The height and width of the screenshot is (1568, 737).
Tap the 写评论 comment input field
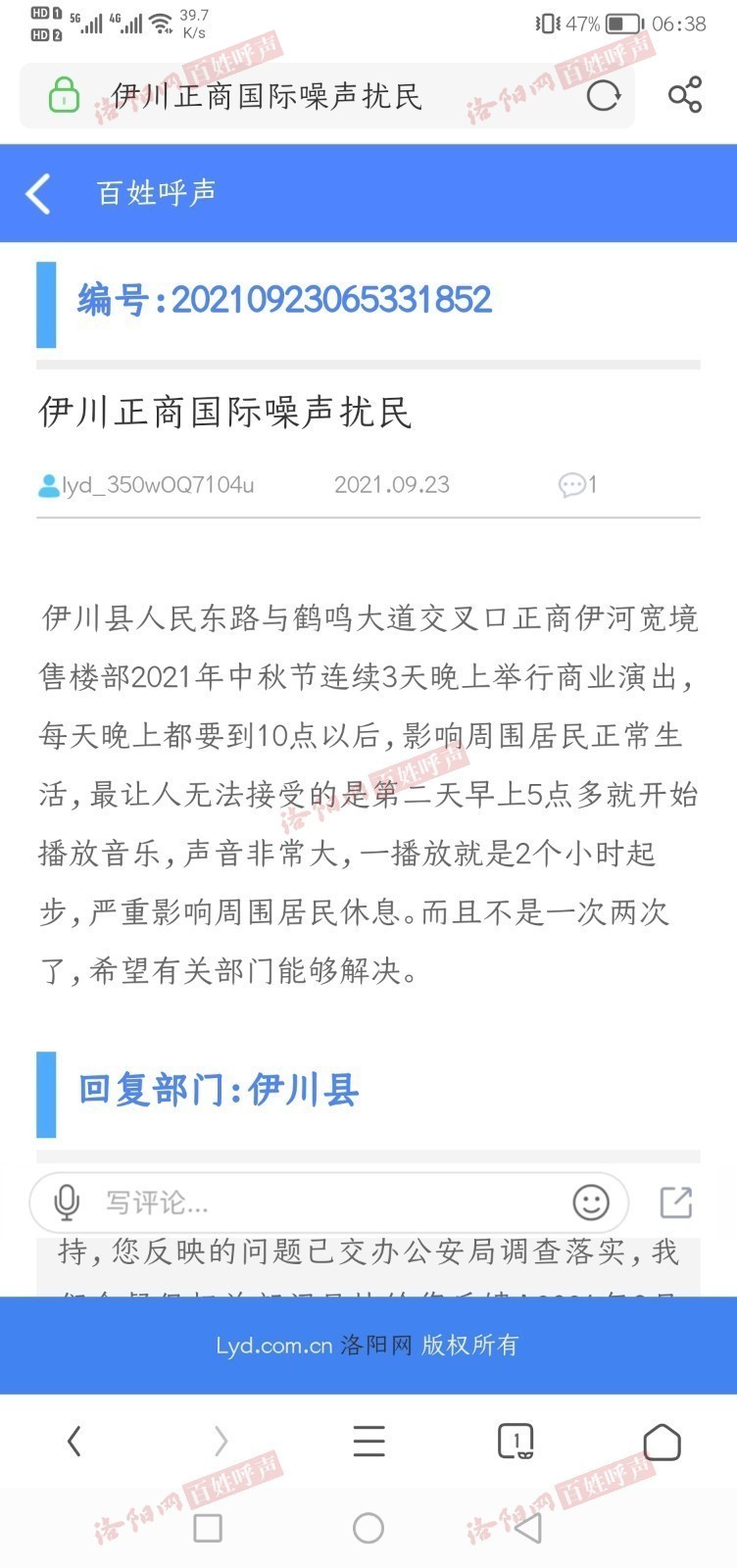(328, 1202)
